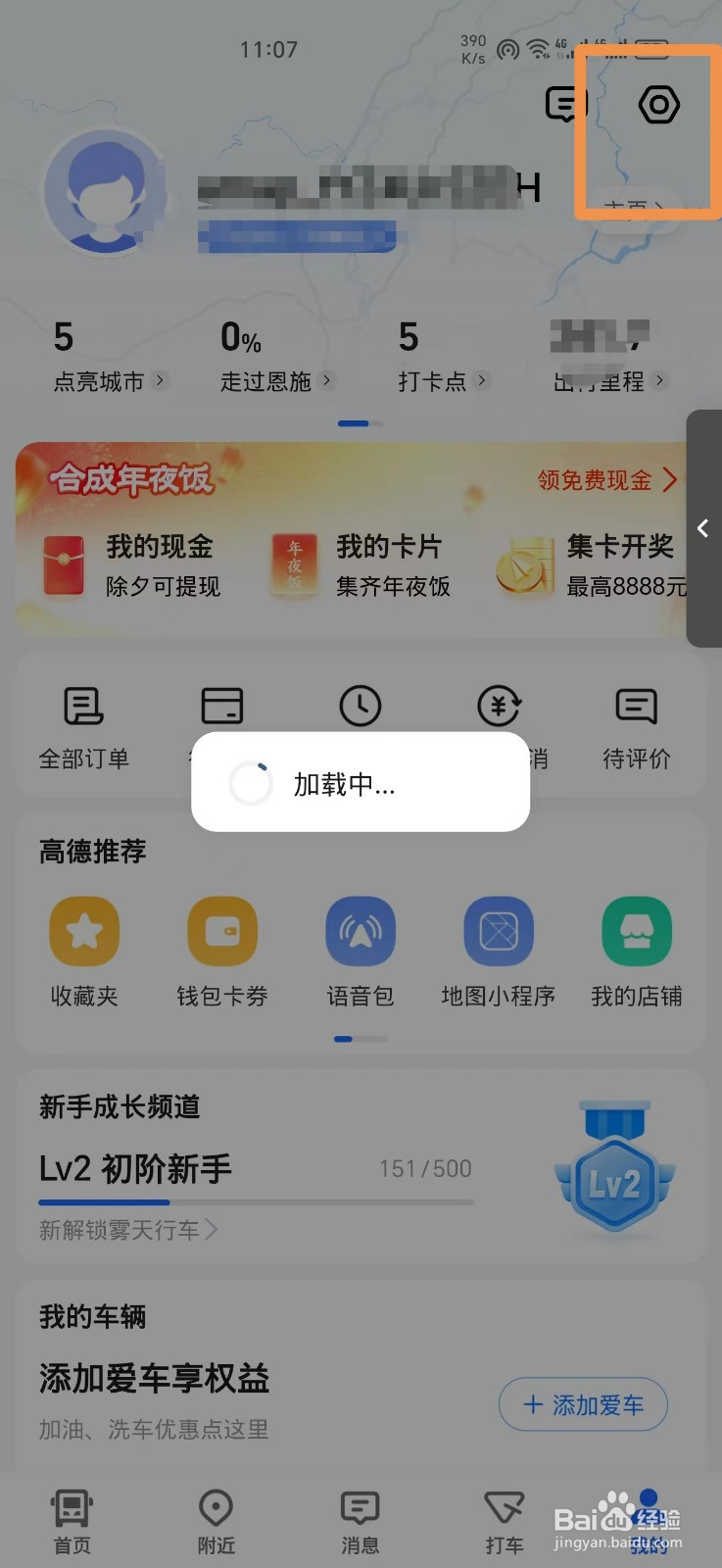Screen dimensions: 722x1568
Task: Tap 集卡开奖 coin icon
Action: [x=523, y=565]
